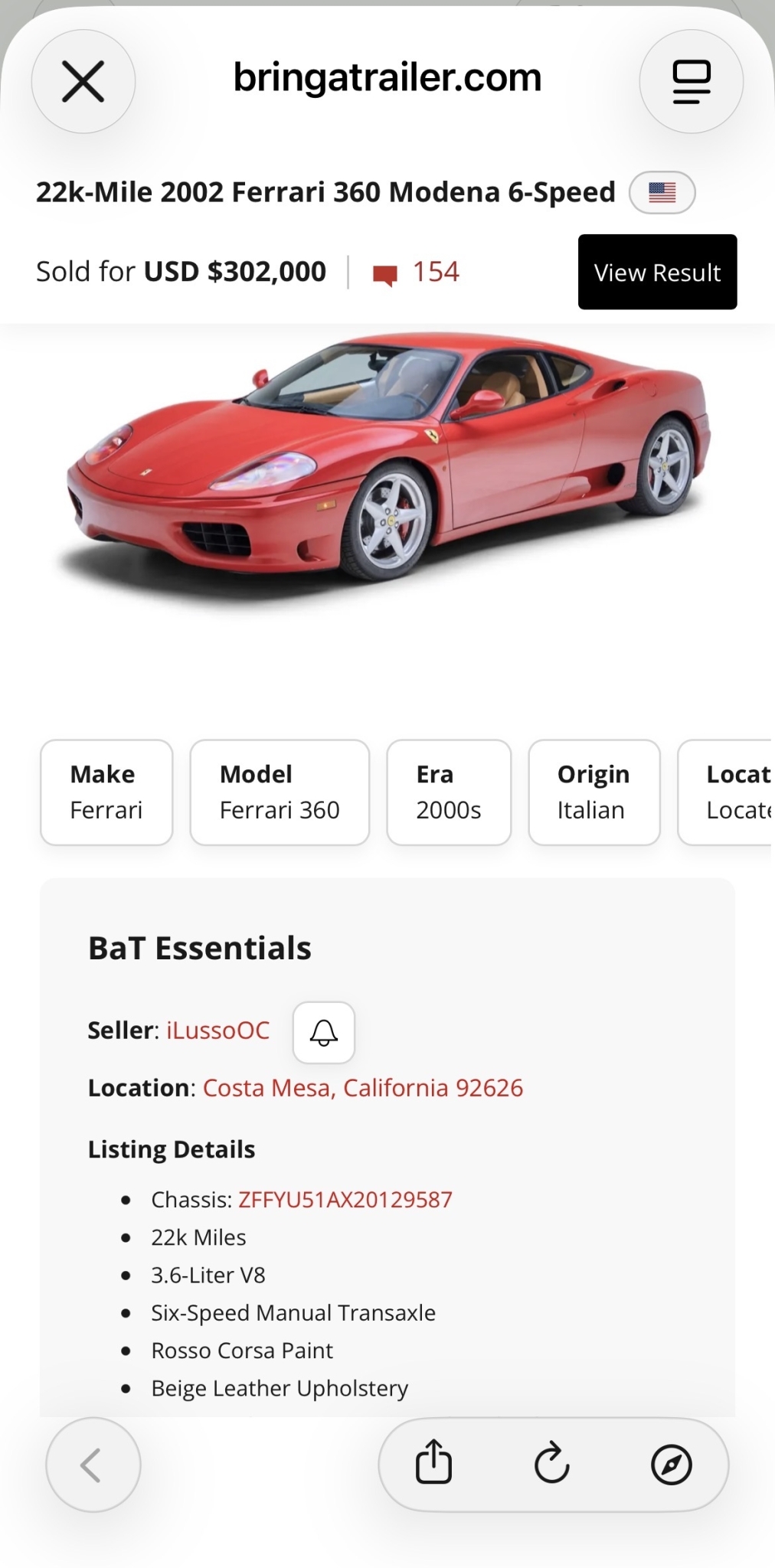
Task: Close the in-app browser
Action: pyautogui.click(x=83, y=81)
